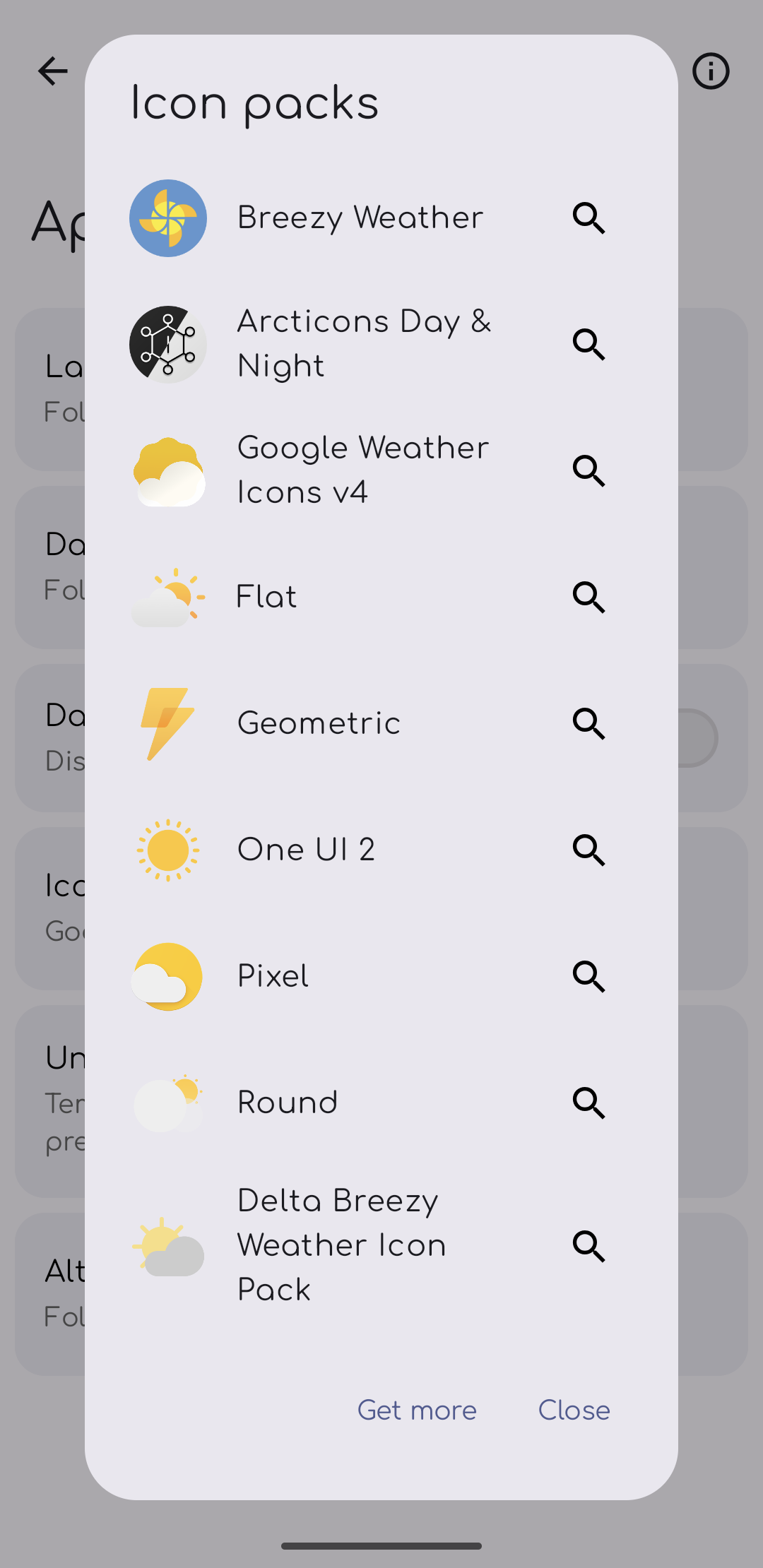Preview Geometric pack icons

588,723
